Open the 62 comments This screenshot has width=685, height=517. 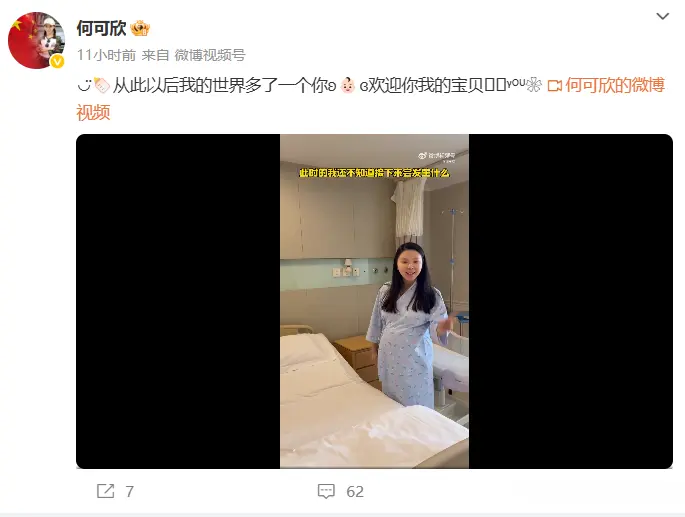coord(340,491)
